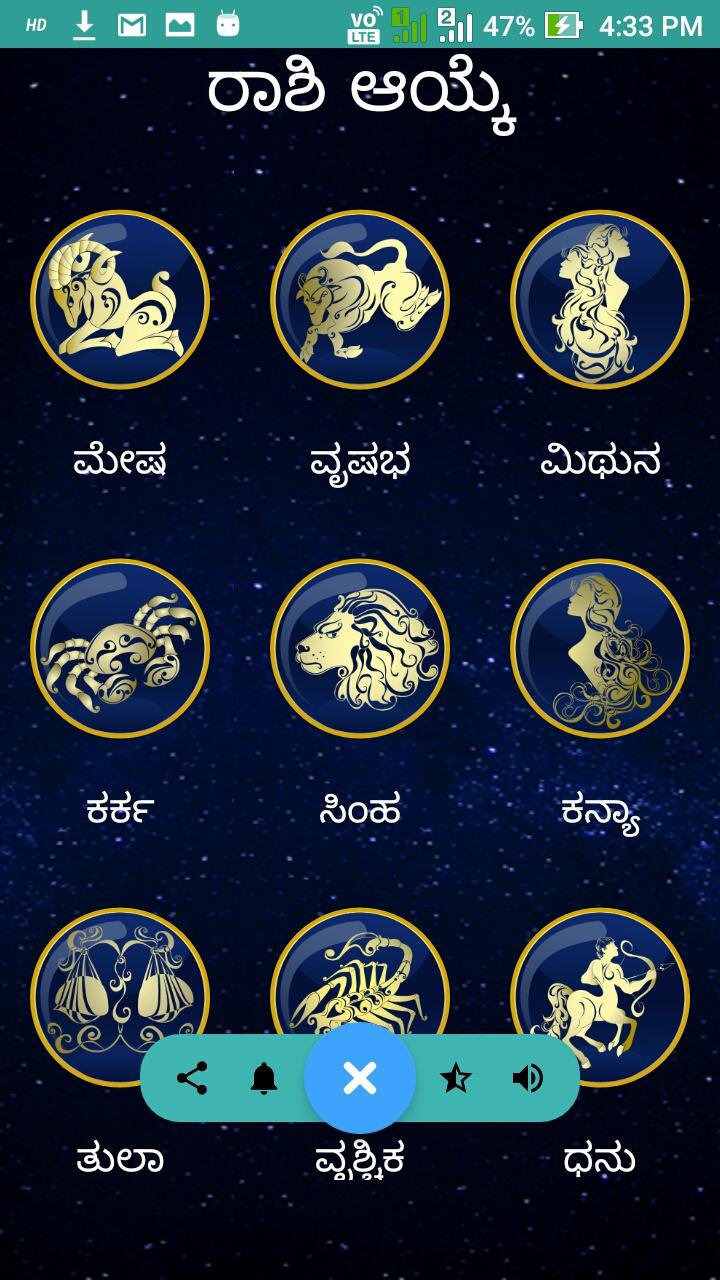Viewport: 720px width, 1280px height.
Task: Rate the app using the star icon
Action: 457,1079
